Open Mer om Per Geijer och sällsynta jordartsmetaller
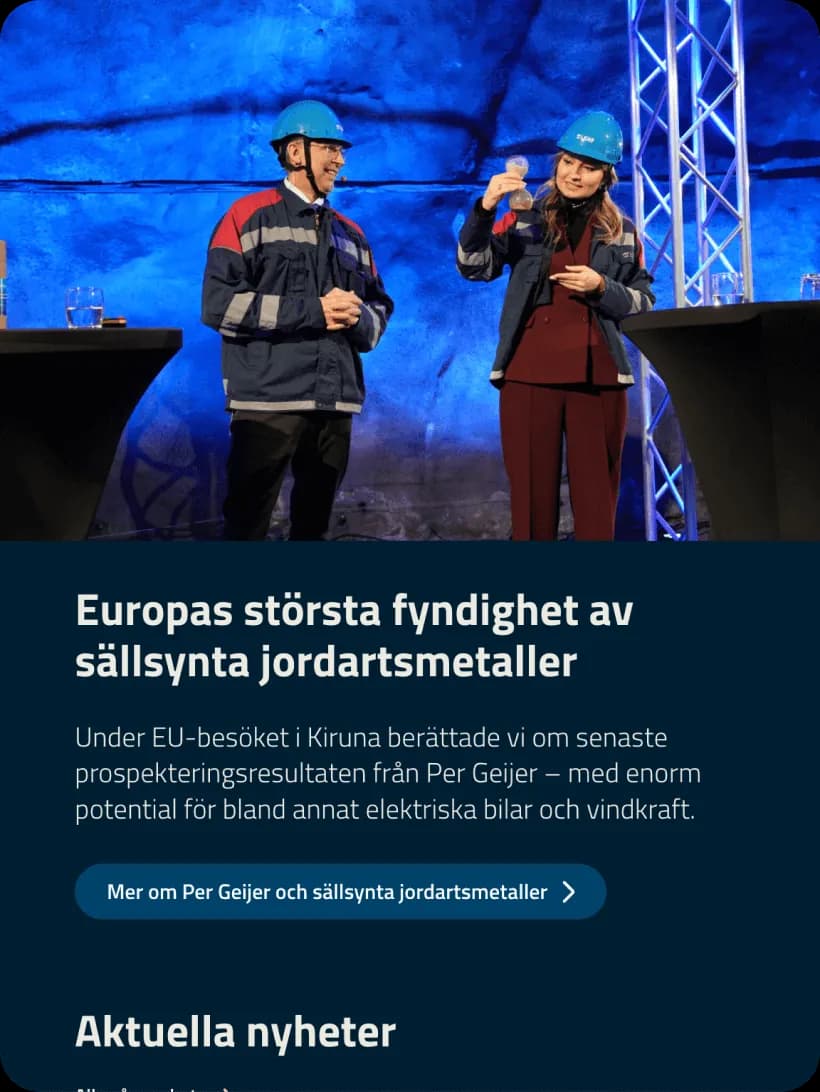The width and height of the screenshot is (820, 1092). coord(340,892)
